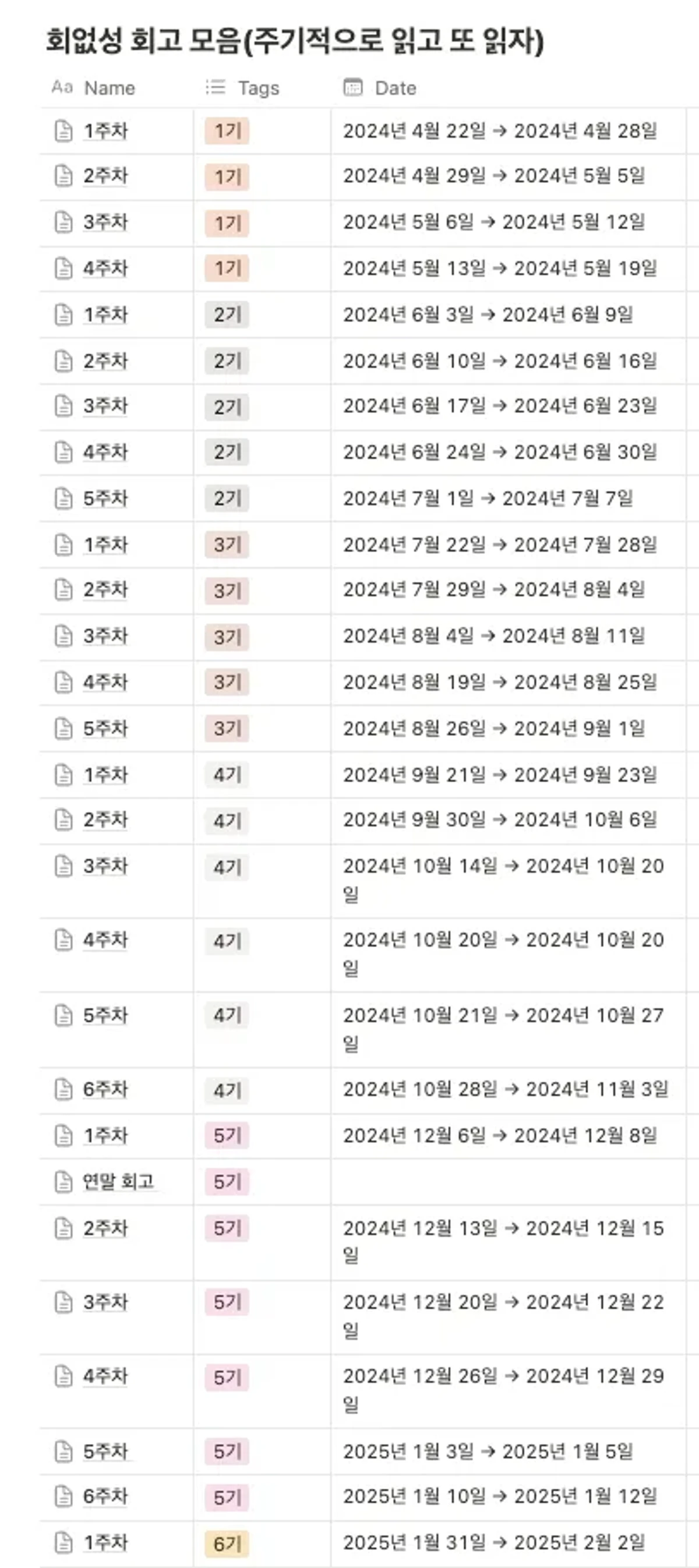
Task: Open the 4주차 page dated 2024년 5월 13일
Action: pos(105,269)
